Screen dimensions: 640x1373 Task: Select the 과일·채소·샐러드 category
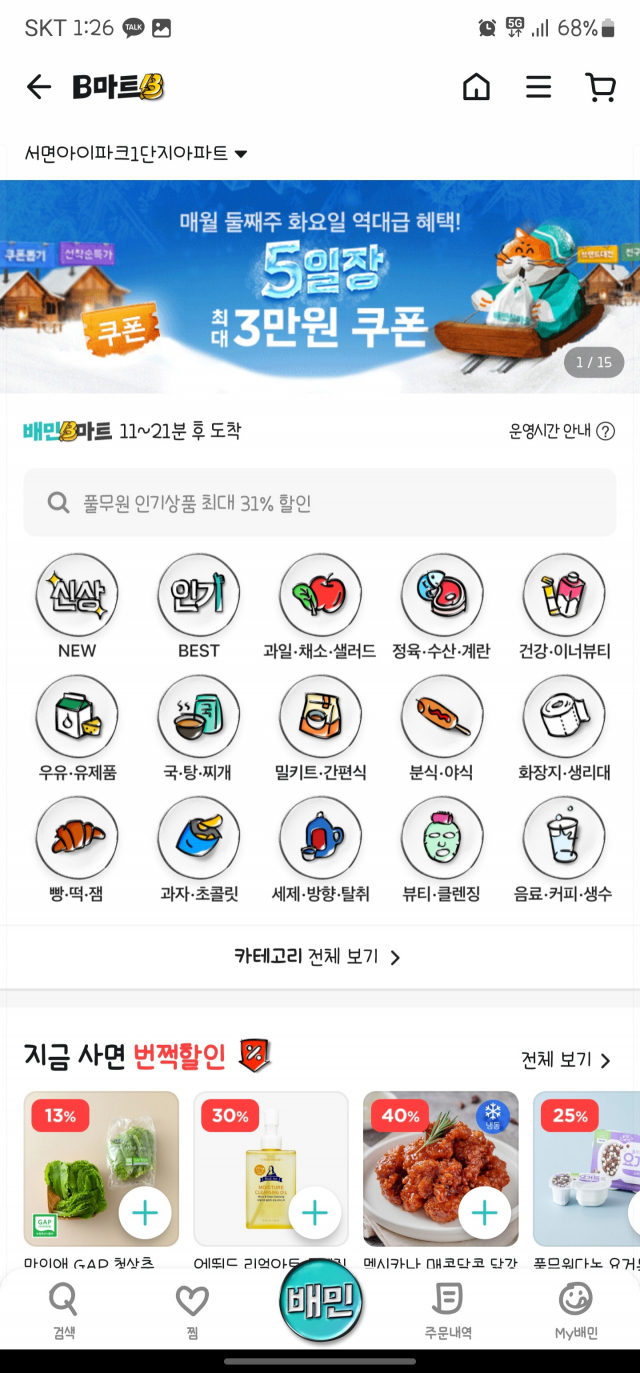pos(320,596)
